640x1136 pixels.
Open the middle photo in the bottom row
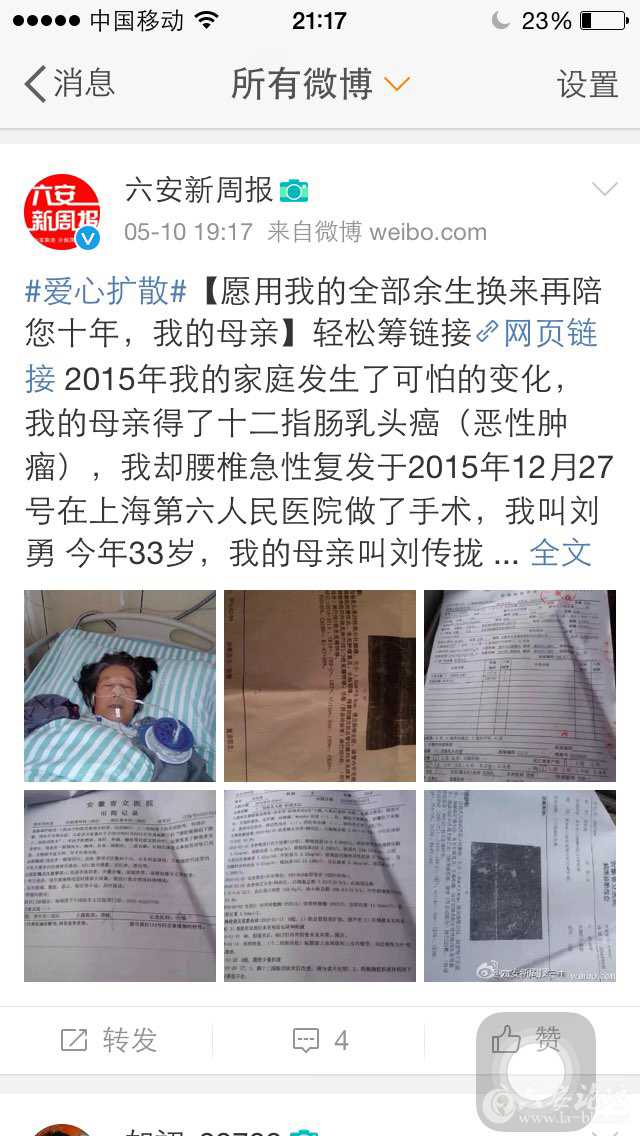(320, 886)
